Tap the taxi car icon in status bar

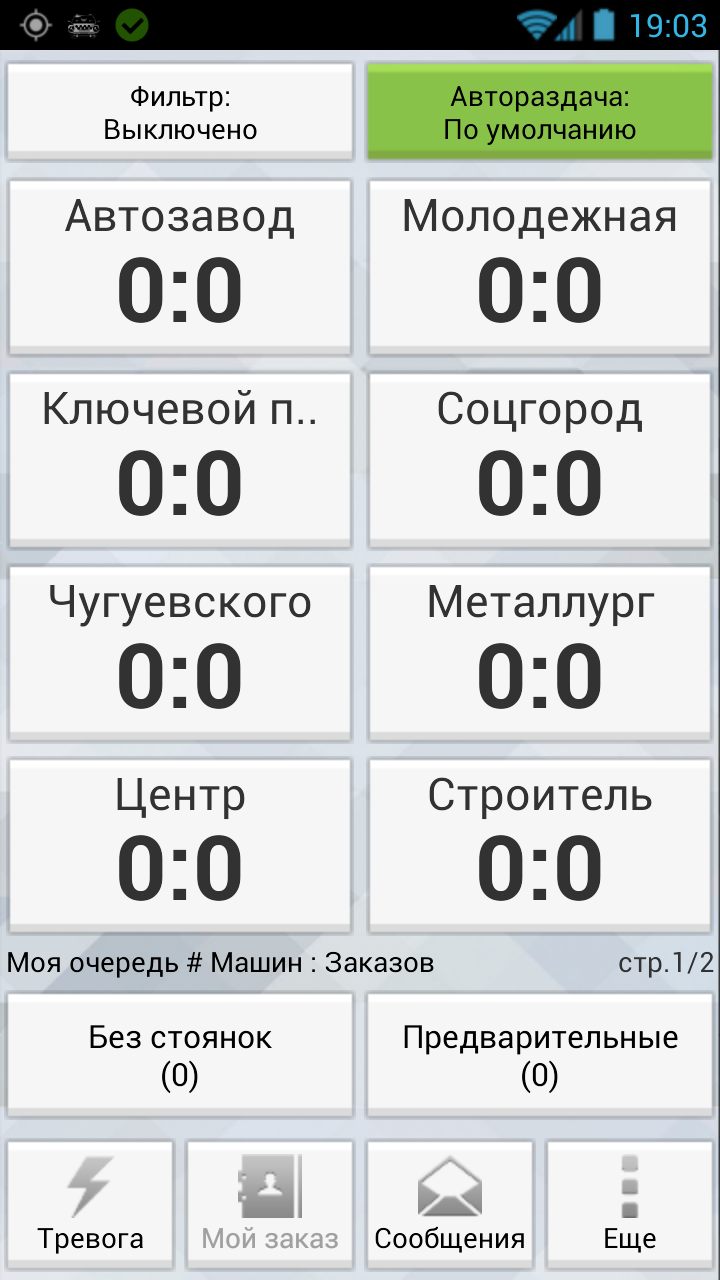(x=85, y=25)
